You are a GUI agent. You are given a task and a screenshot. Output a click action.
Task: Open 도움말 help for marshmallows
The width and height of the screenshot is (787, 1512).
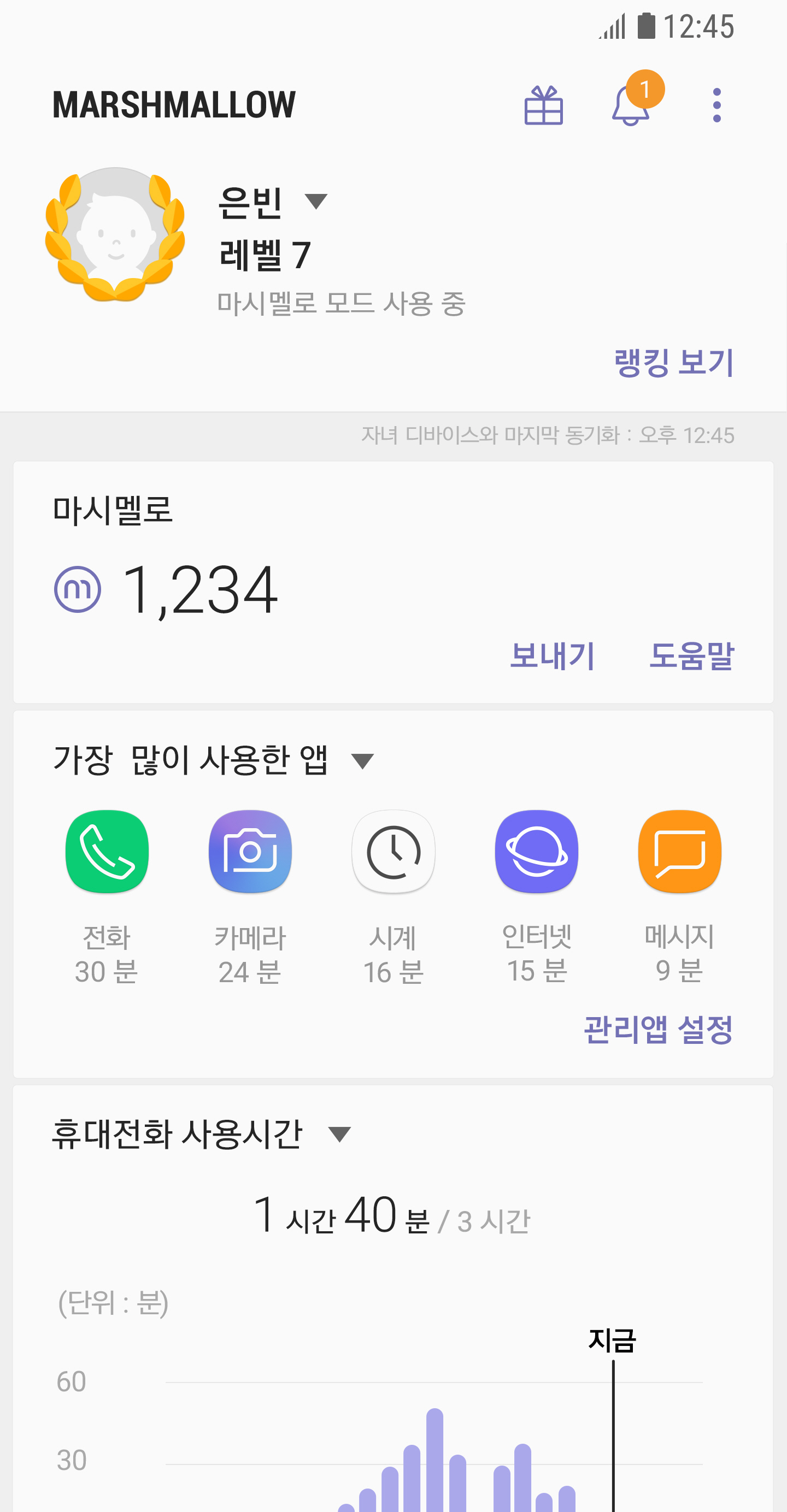691,655
